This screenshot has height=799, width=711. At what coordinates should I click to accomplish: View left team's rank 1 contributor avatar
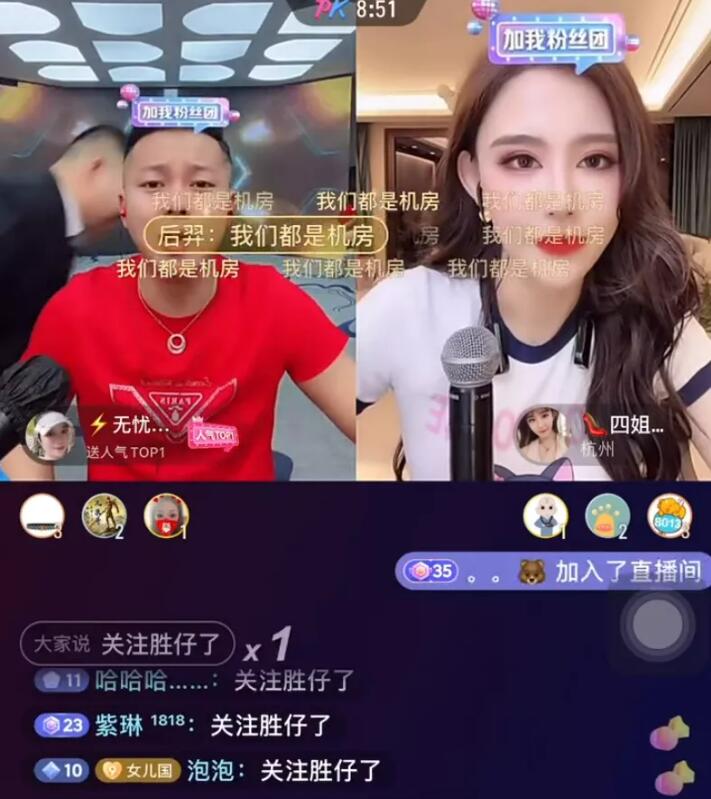(x=166, y=516)
